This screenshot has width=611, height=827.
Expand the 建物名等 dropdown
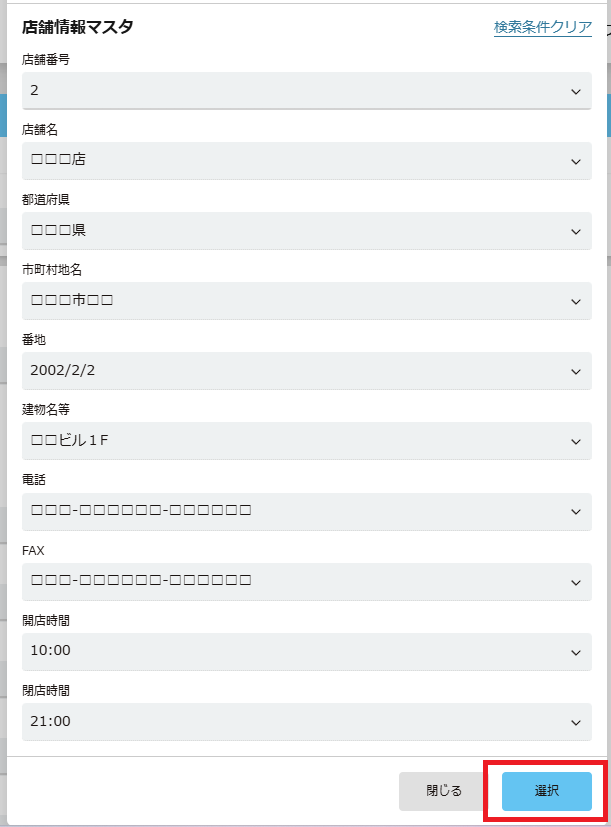306,441
